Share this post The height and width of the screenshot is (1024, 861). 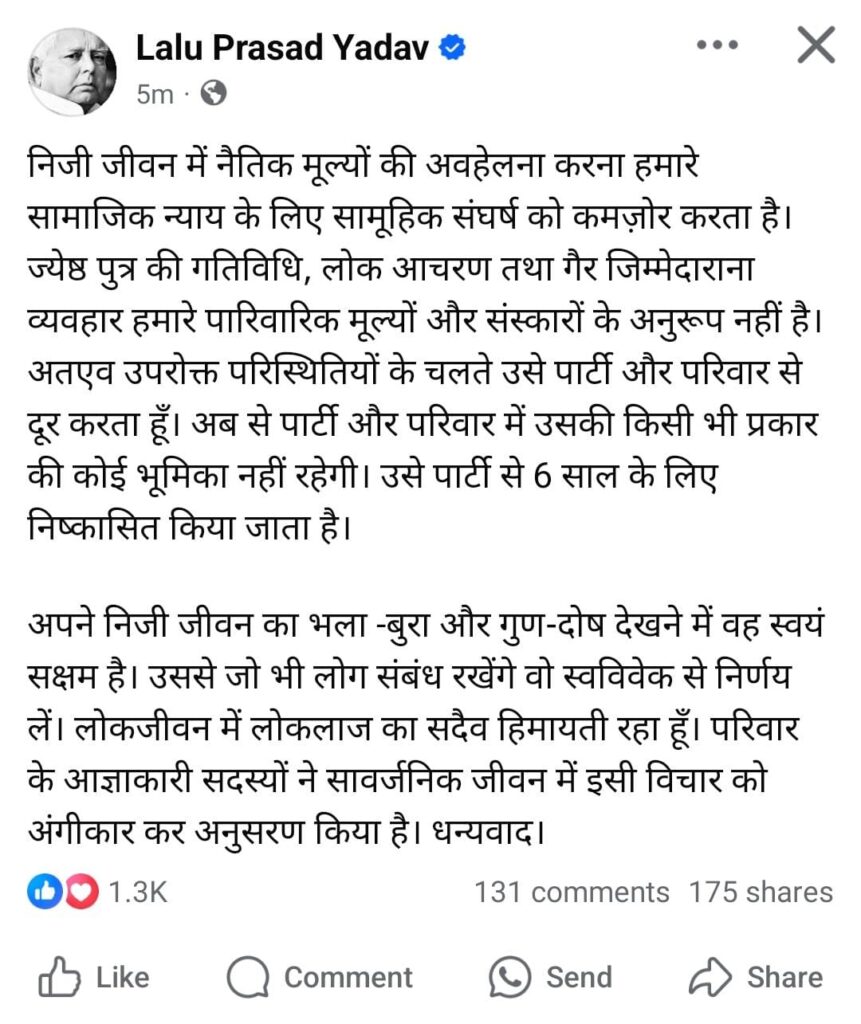[x=757, y=977]
